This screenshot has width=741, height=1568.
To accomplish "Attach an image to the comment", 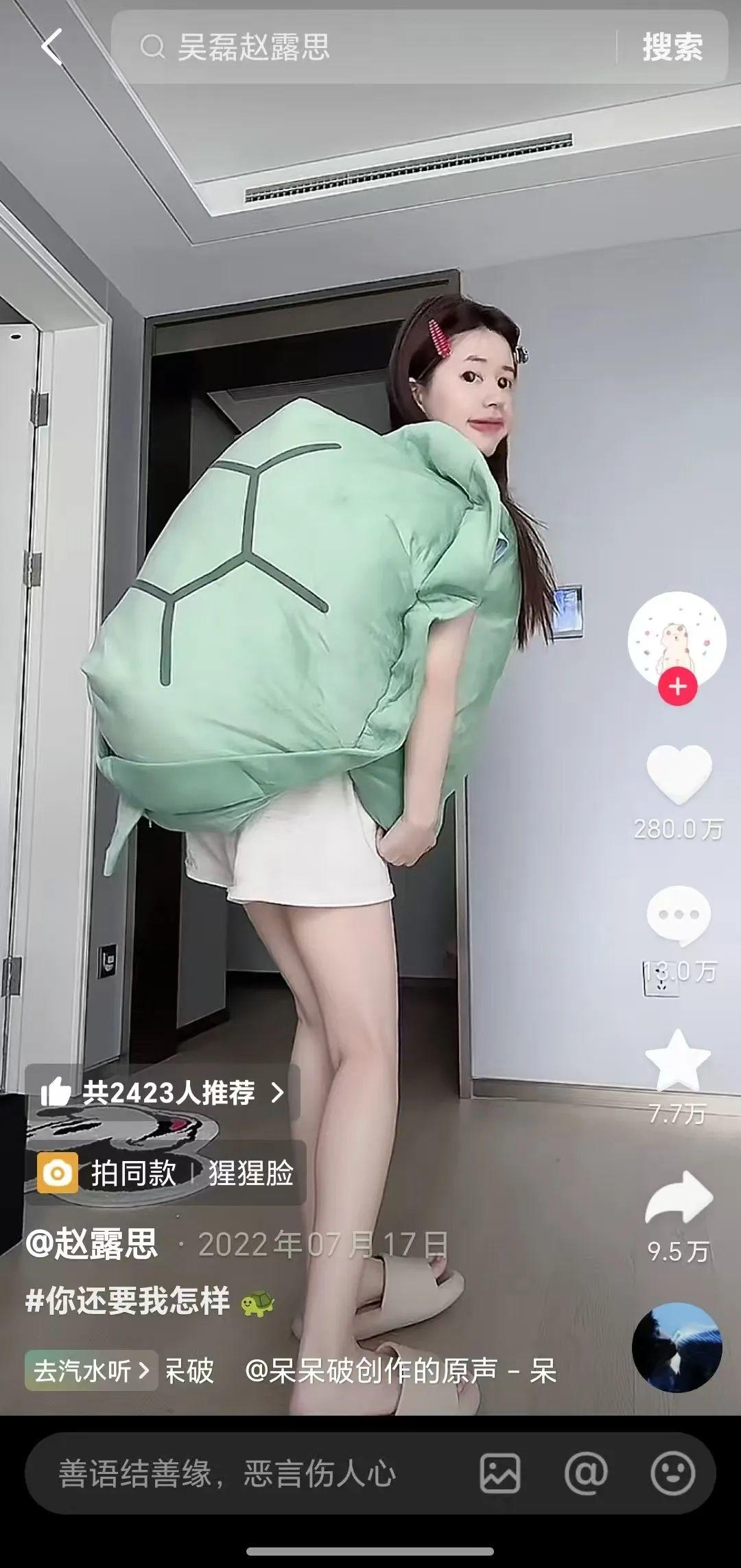I will click(x=499, y=1473).
